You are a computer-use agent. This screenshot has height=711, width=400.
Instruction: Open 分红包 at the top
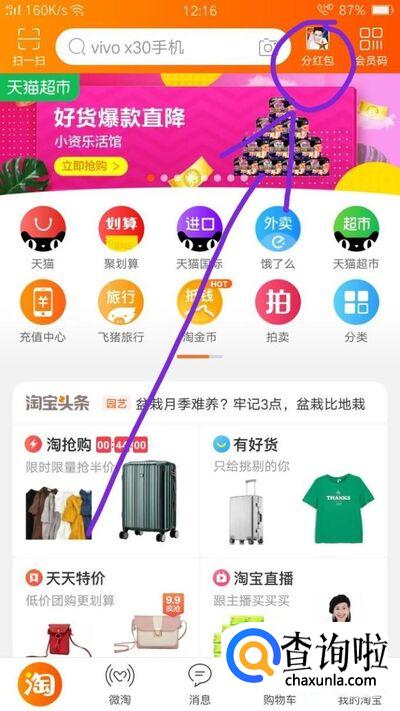pos(317,47)
